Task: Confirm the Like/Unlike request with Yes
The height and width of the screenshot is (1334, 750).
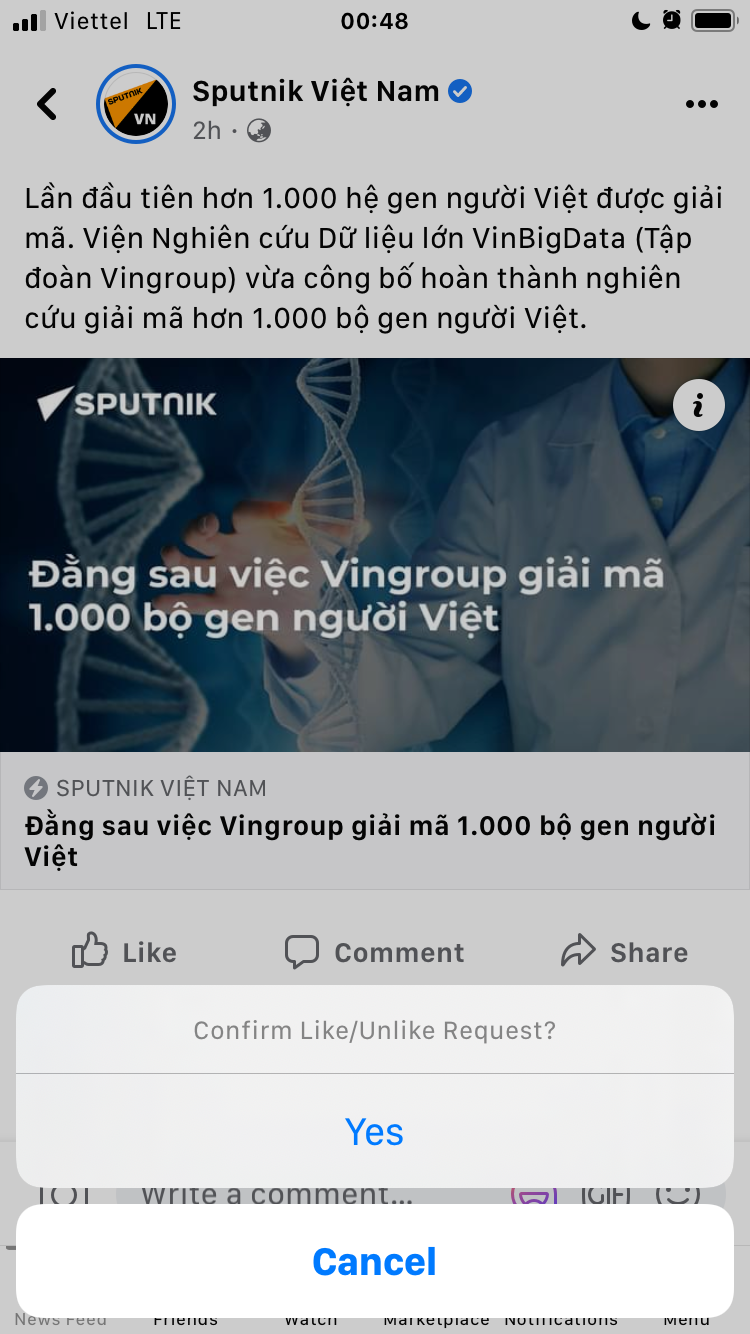Action: pos(374,1131)
